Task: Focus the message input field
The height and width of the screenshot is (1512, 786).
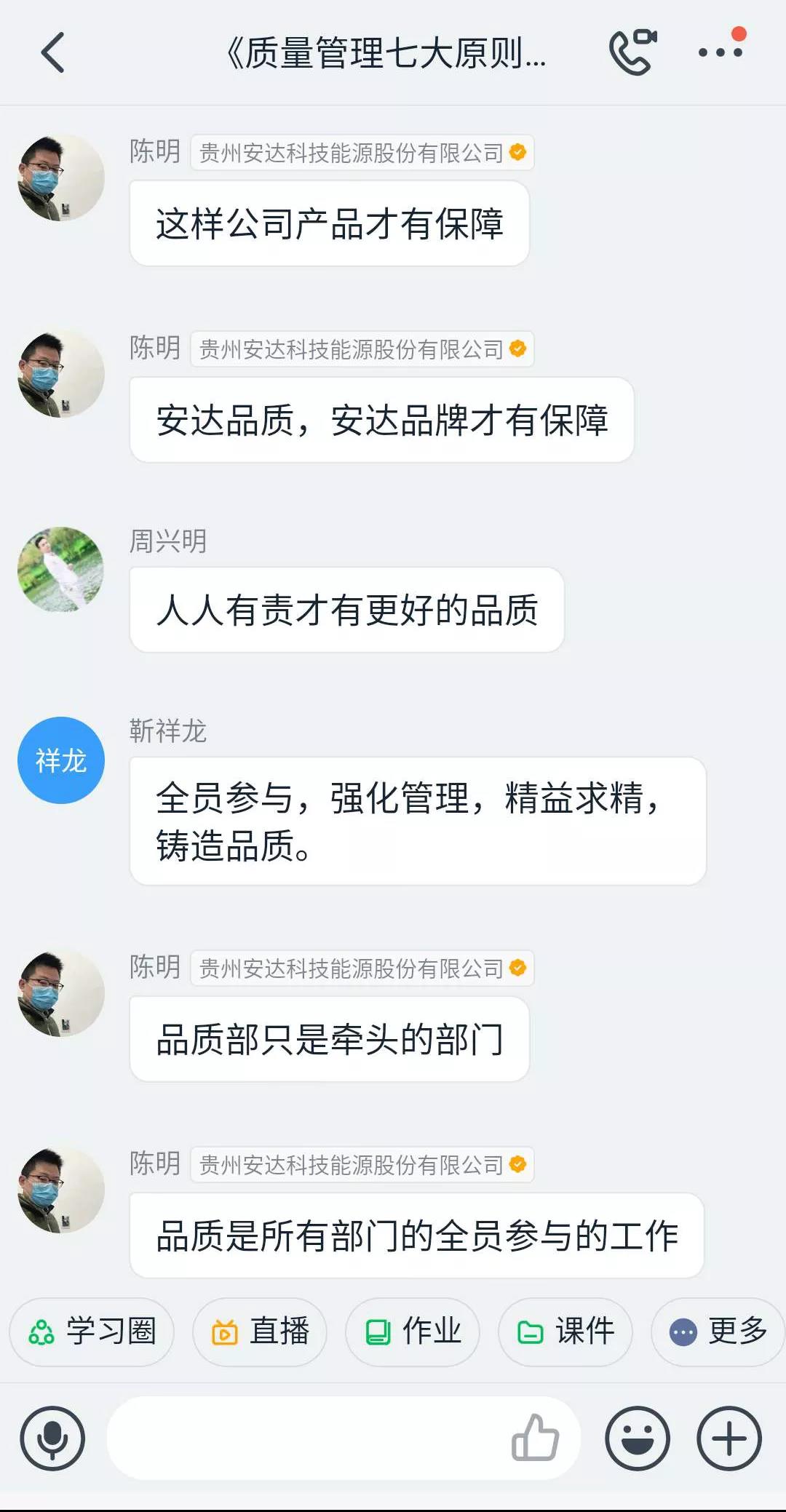Action: point(306,1439)
